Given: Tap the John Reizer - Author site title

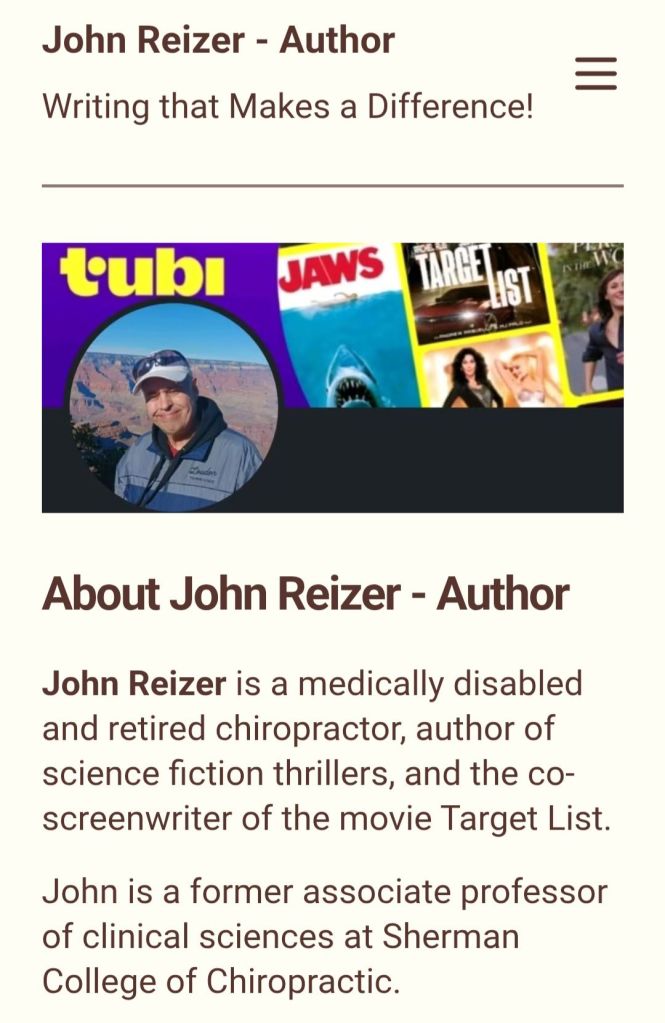Looking at the screenshot, I should 218,40.
